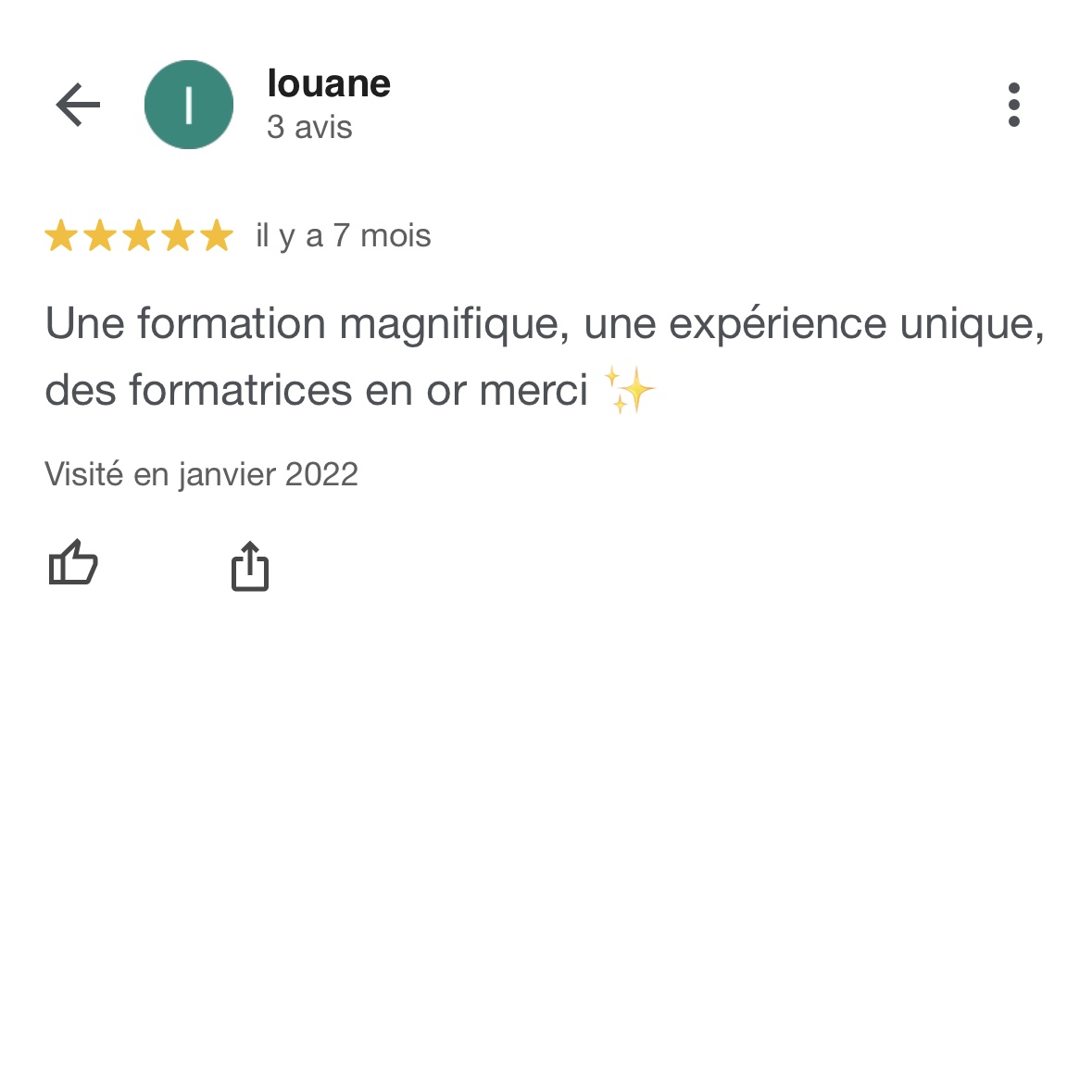The height and width of the screenshot is (1092, 1092).
Task: Share louane's review
Action: (249, 566)
